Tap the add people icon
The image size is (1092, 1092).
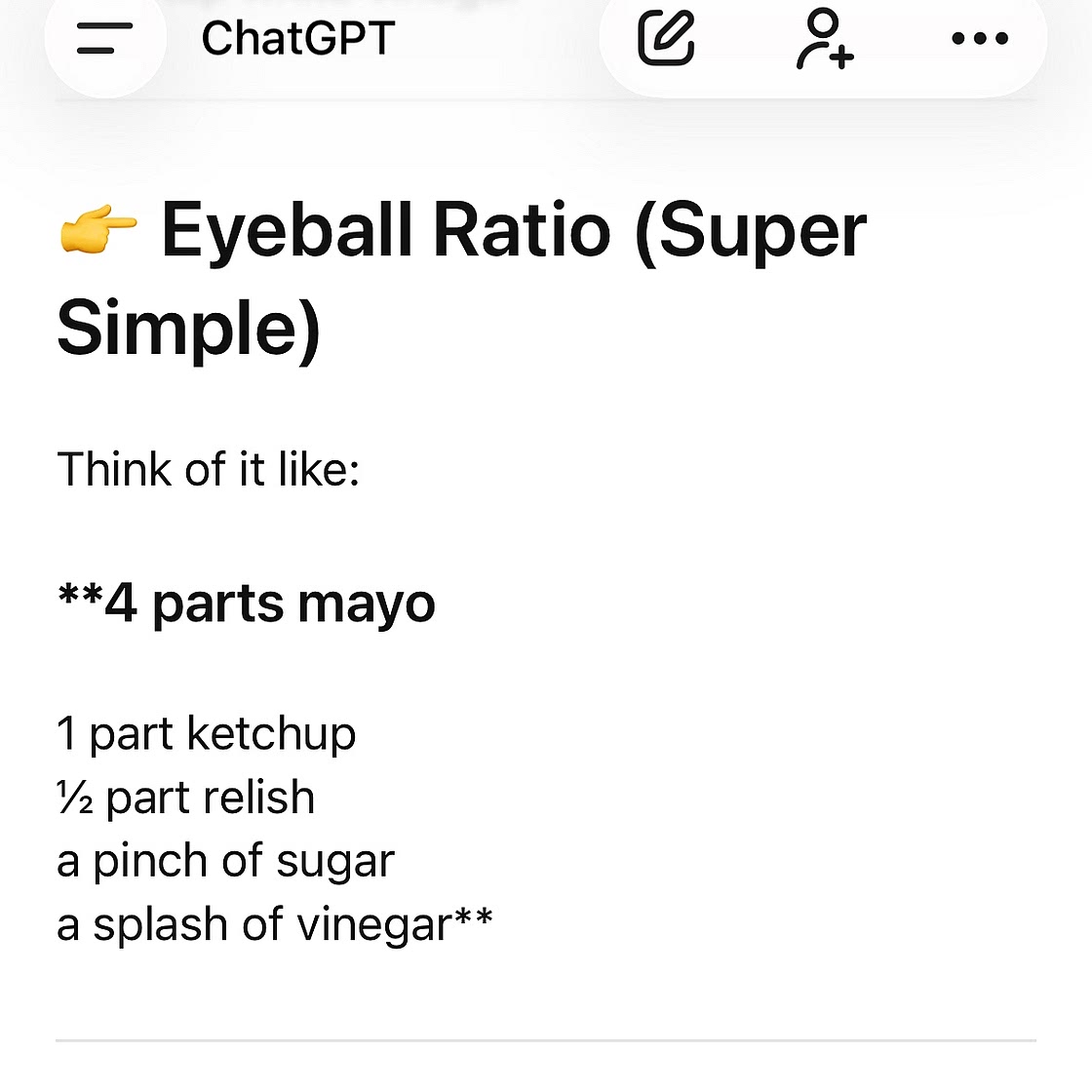coord(824,39)
